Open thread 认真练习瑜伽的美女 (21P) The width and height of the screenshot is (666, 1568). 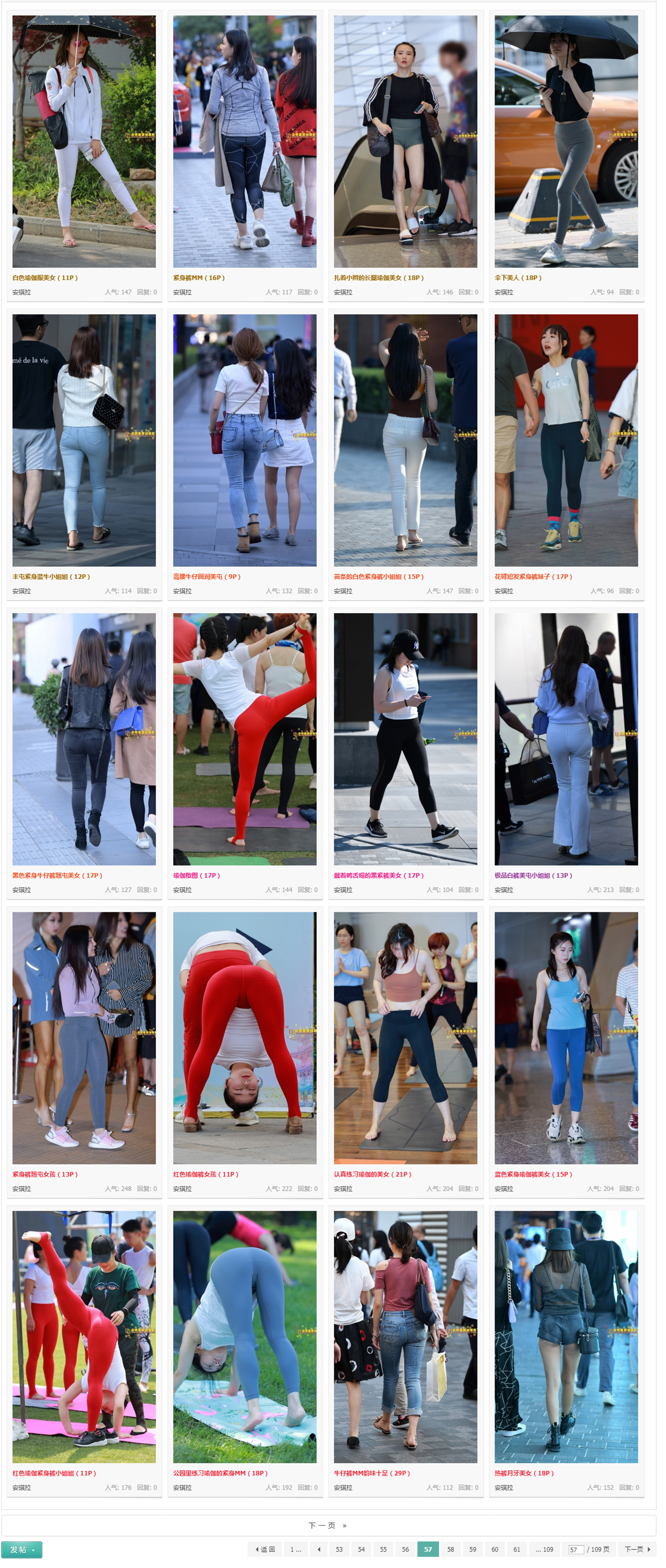click(373, 1174)
